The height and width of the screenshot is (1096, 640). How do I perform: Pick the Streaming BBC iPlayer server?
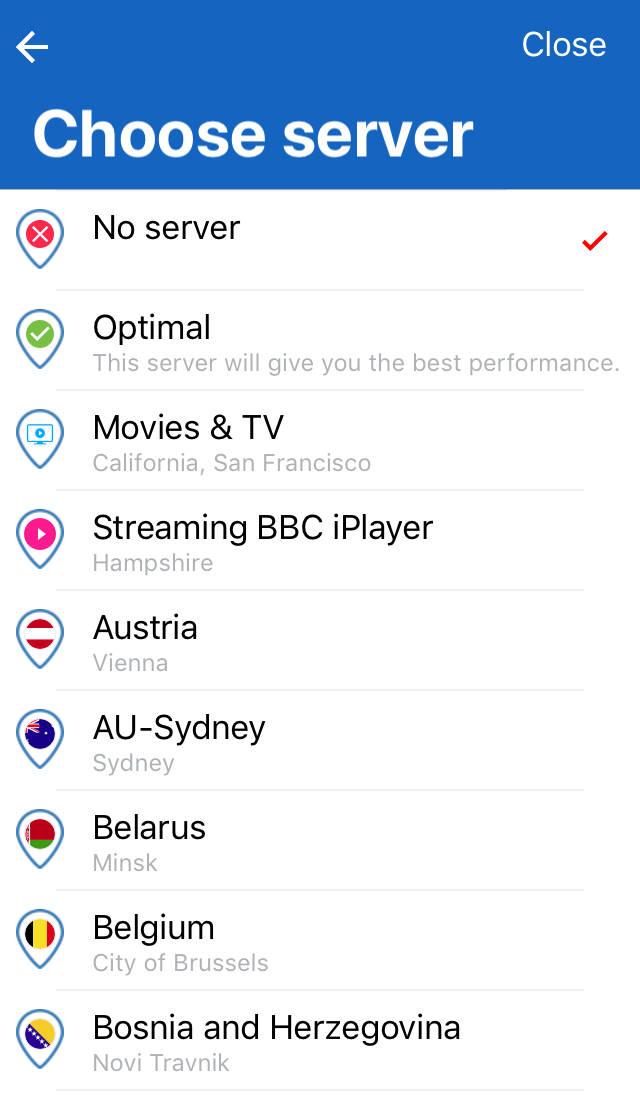click(320, 540)
